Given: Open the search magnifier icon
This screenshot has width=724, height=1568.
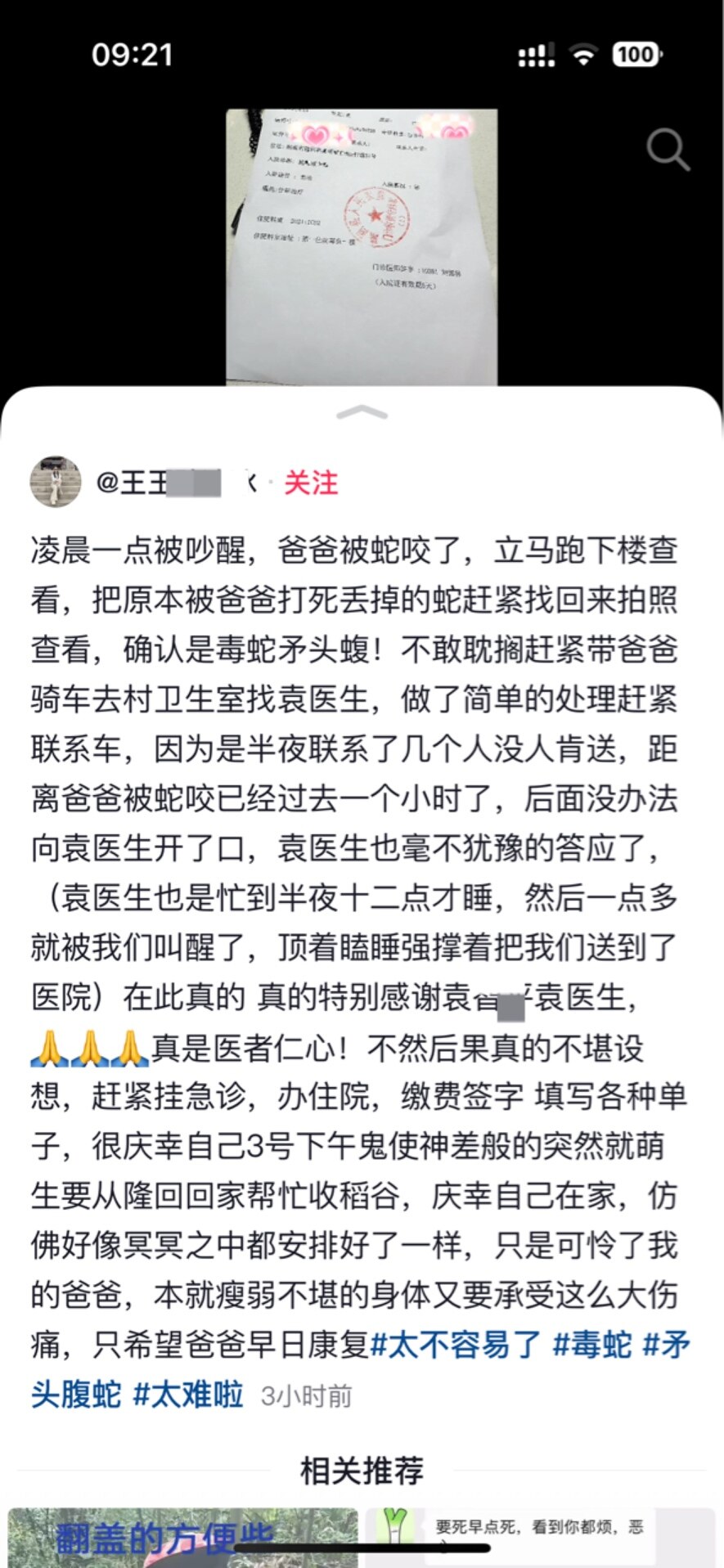Looking at the screenshot, I should pos(668,150).
